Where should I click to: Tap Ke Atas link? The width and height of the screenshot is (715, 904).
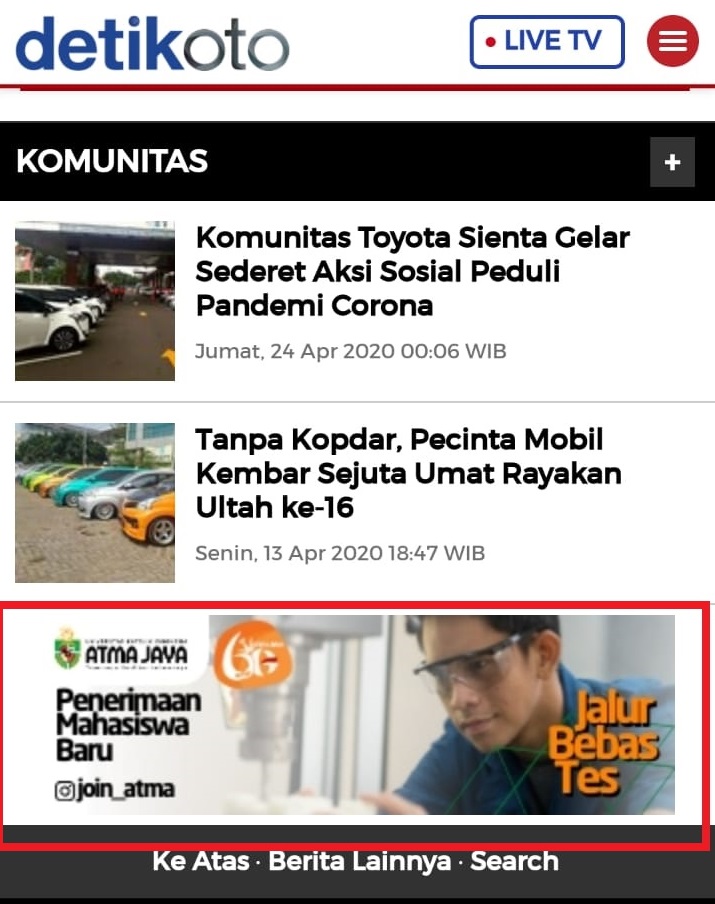click(x=200, y=861)
